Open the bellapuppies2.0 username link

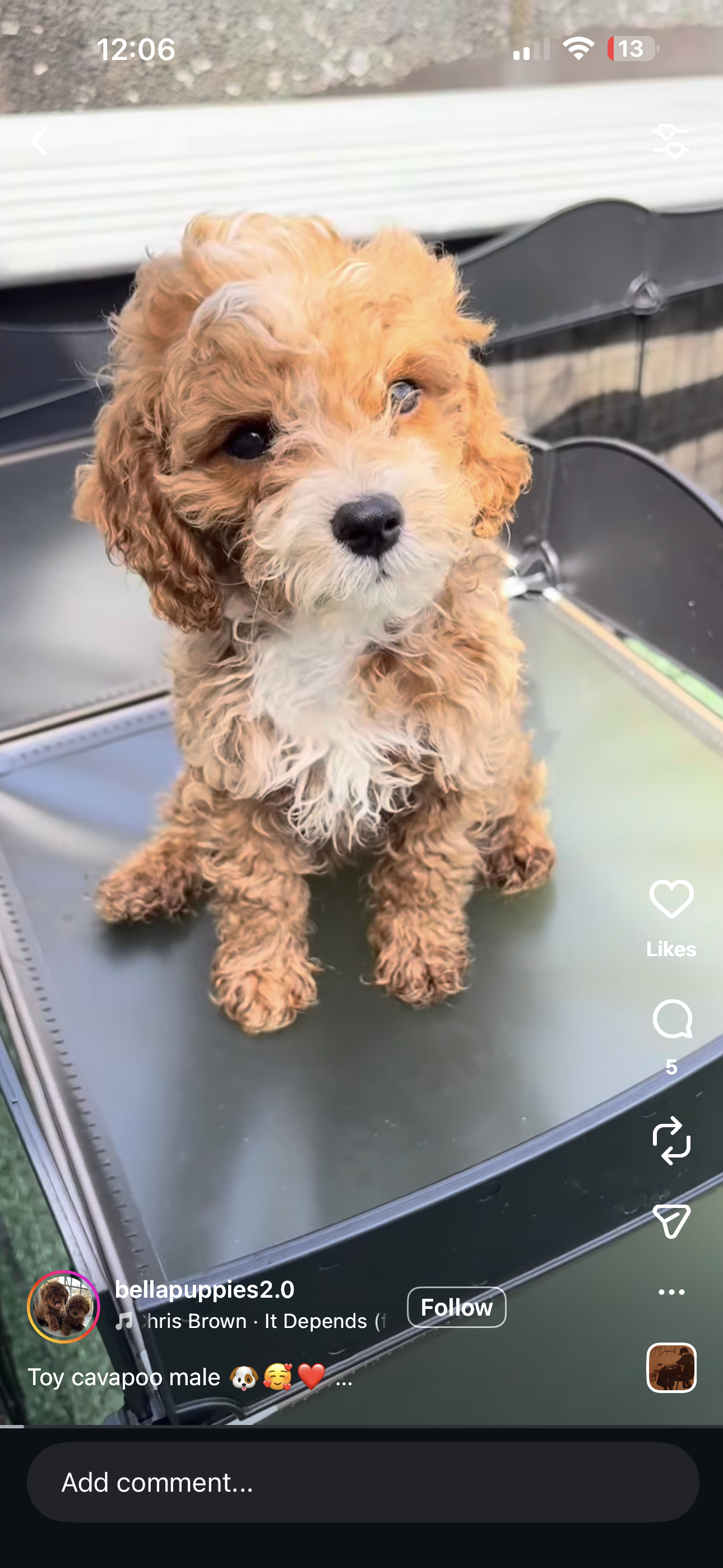[x=205, y=1289]
